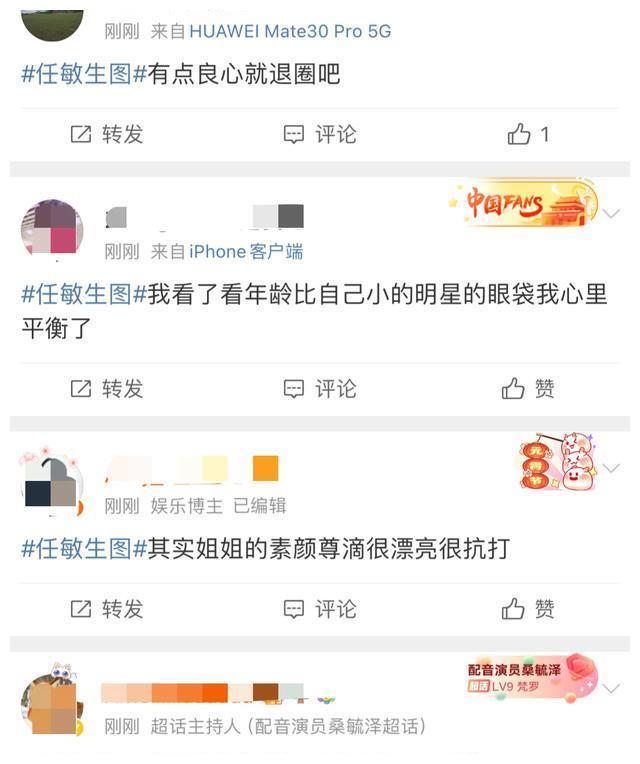Repost the 有点良心就退圈吧 post

tap(107, 134)
